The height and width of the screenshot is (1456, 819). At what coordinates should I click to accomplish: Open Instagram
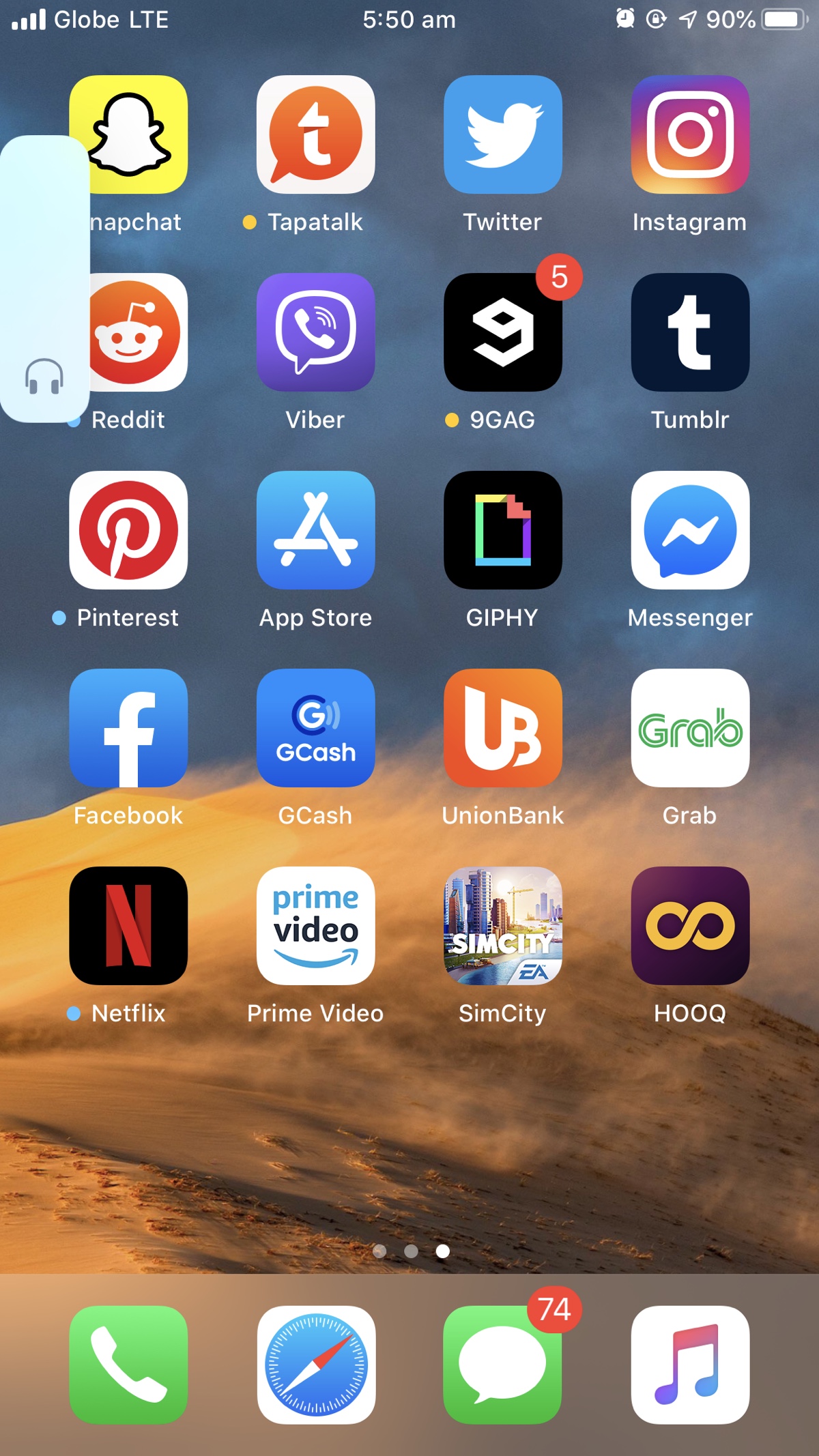point(690,134)
